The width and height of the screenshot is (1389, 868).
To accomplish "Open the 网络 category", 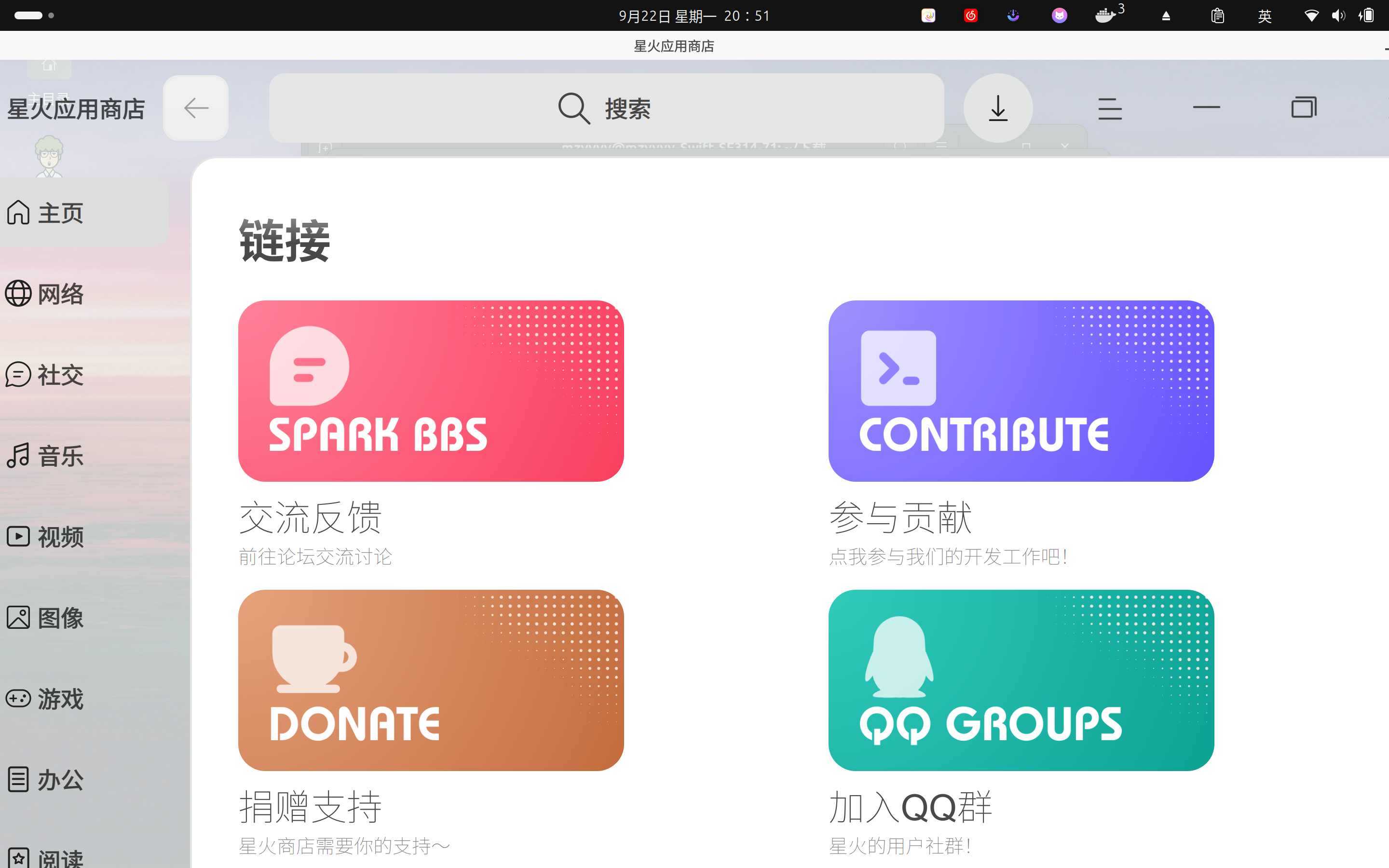I will click(60, 294).
